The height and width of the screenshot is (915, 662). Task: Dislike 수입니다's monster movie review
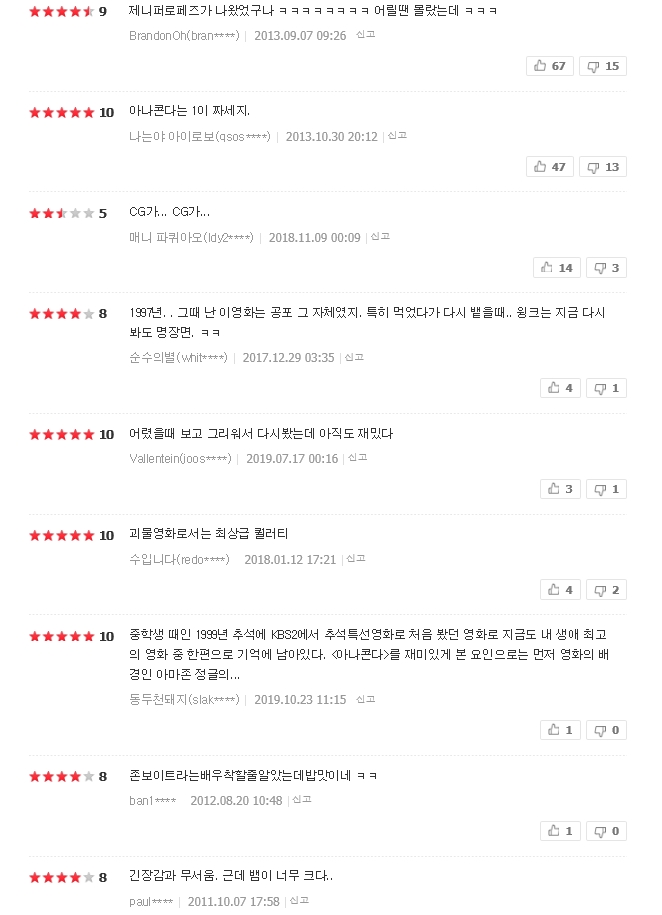[x=606, y=590]
